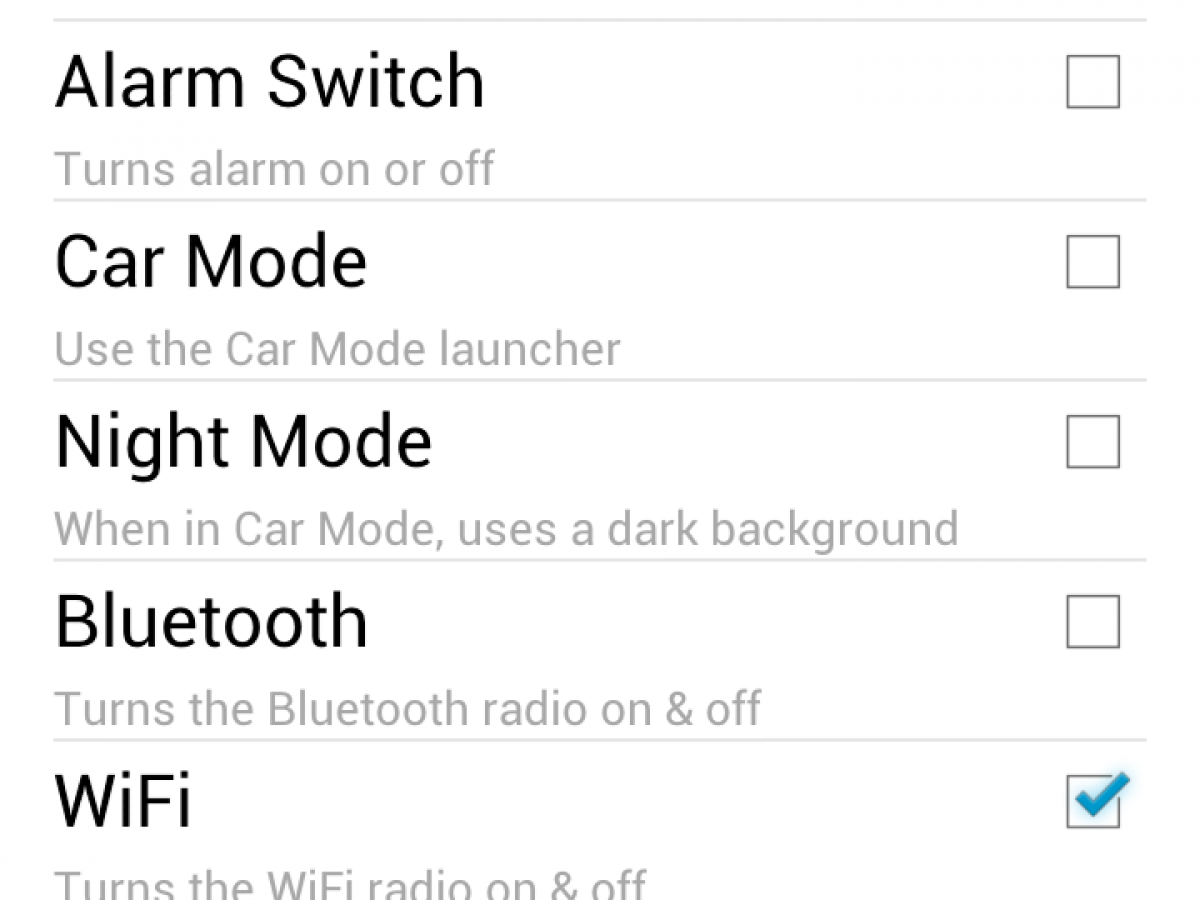Uncheck the WiFi checkbox
1200x900 pixels.
1092,802
